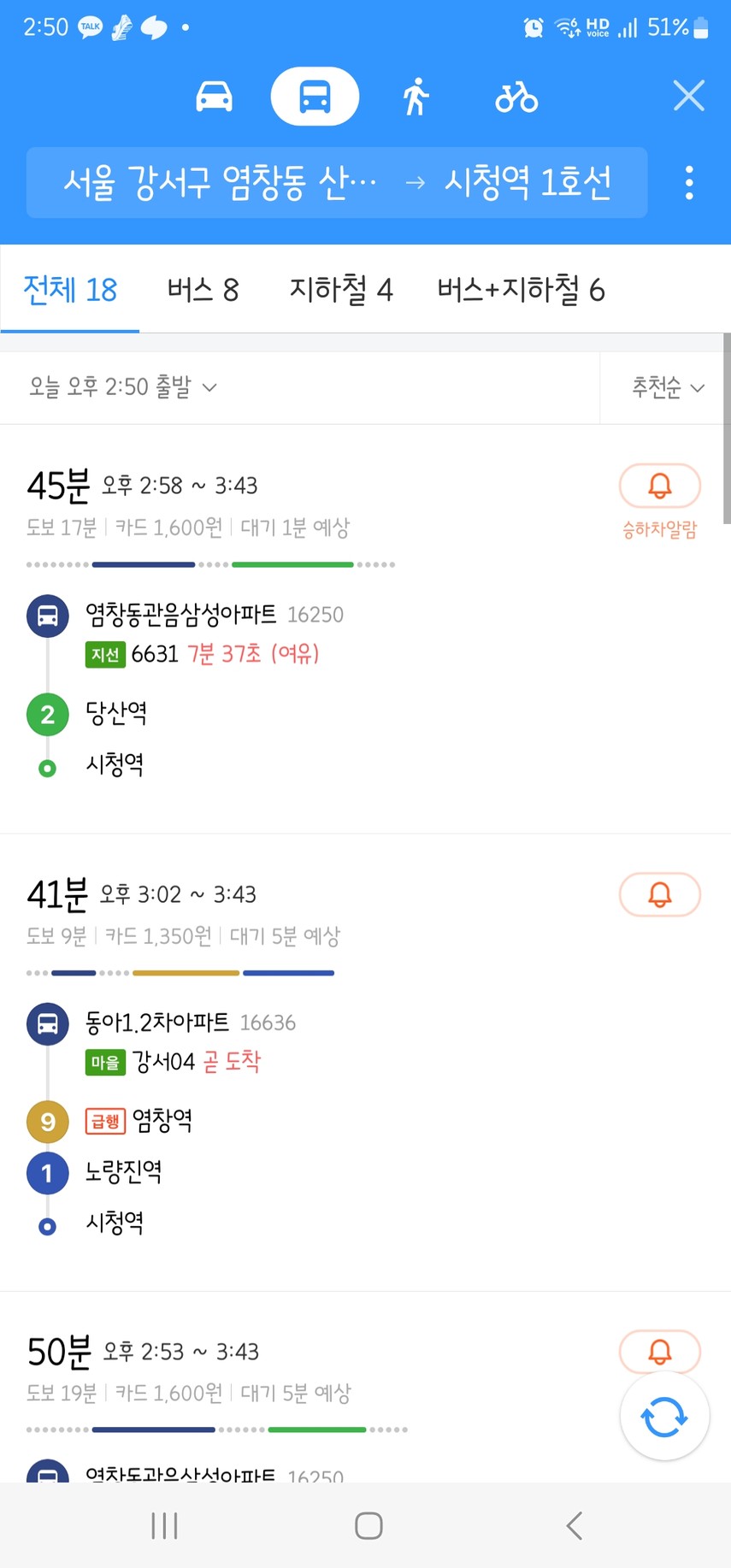Select the walking directions mode

pyautogui.click(x=416, y=97)
